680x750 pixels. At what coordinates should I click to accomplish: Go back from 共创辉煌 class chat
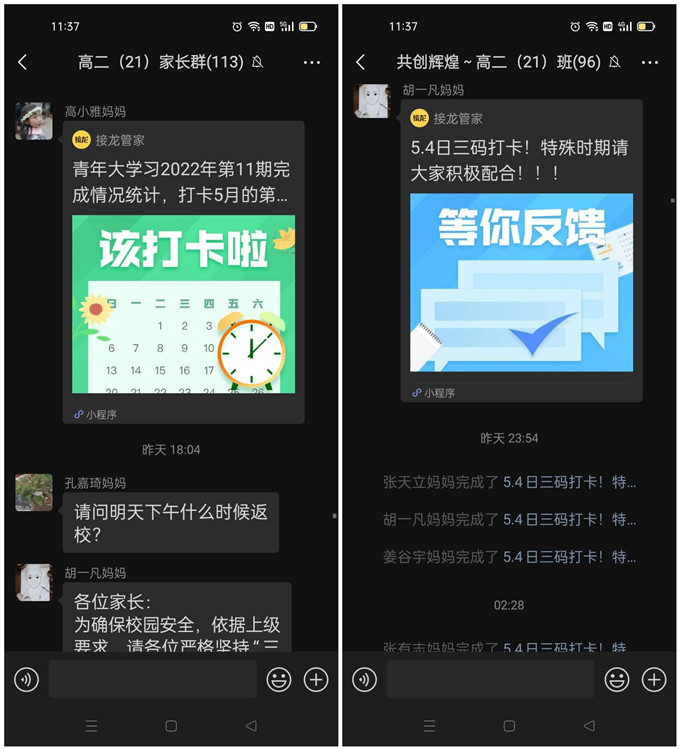(361, 62)
